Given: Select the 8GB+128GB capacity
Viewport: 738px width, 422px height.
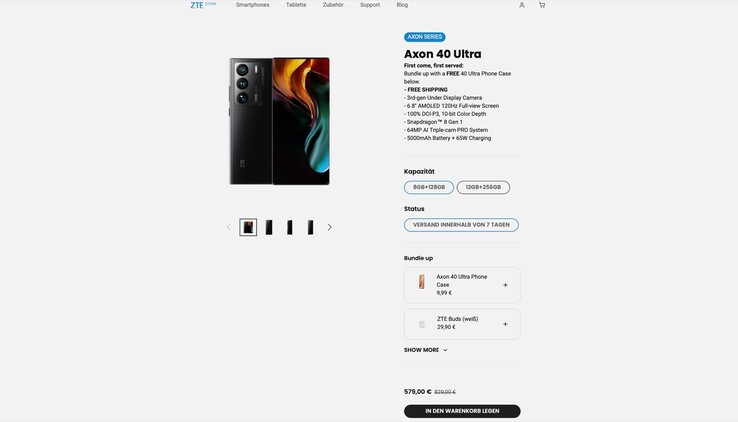Looking at the screenshot, I should (429, 187).
